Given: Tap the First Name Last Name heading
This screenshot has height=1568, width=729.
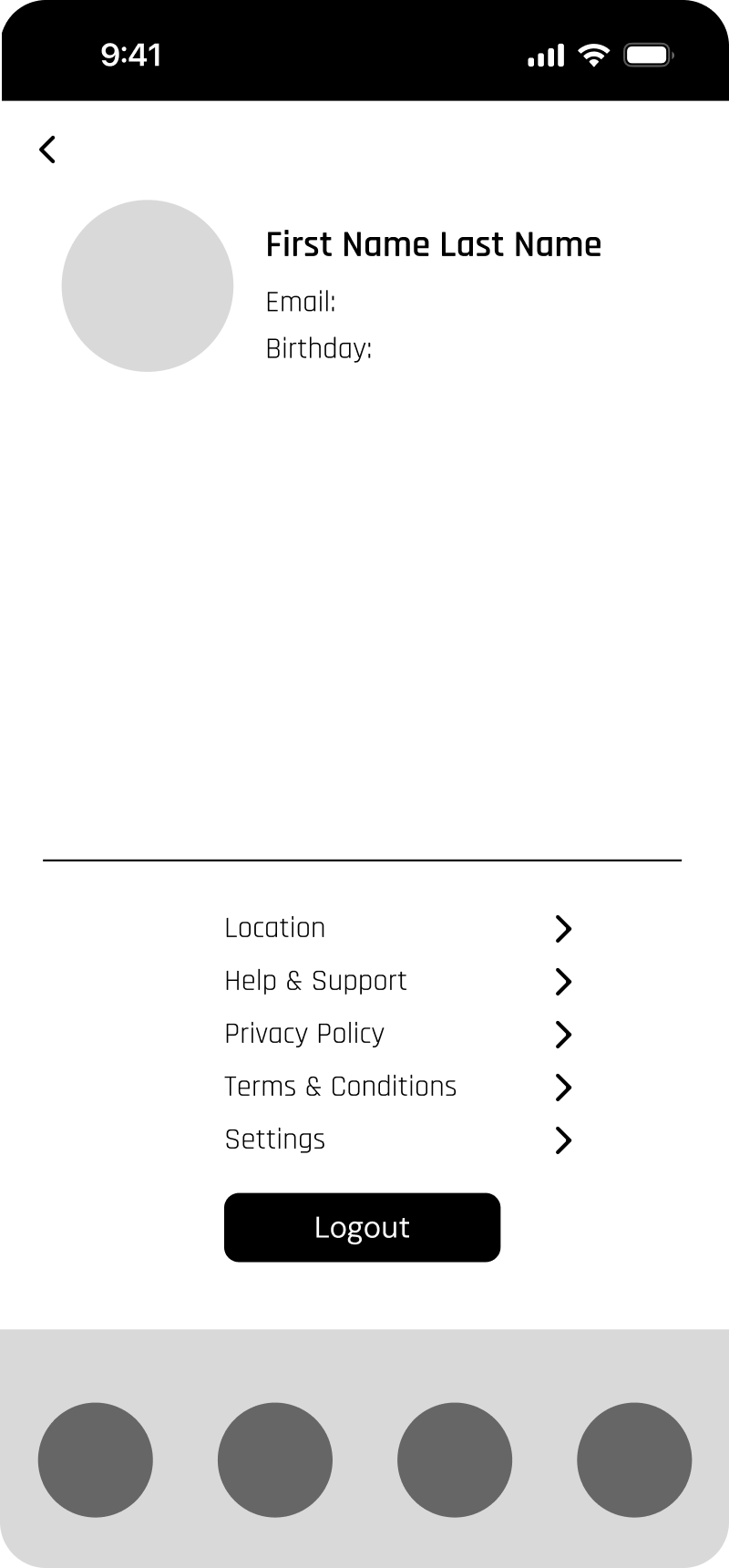Looking at the screenshot, I should tap(434, 243).
